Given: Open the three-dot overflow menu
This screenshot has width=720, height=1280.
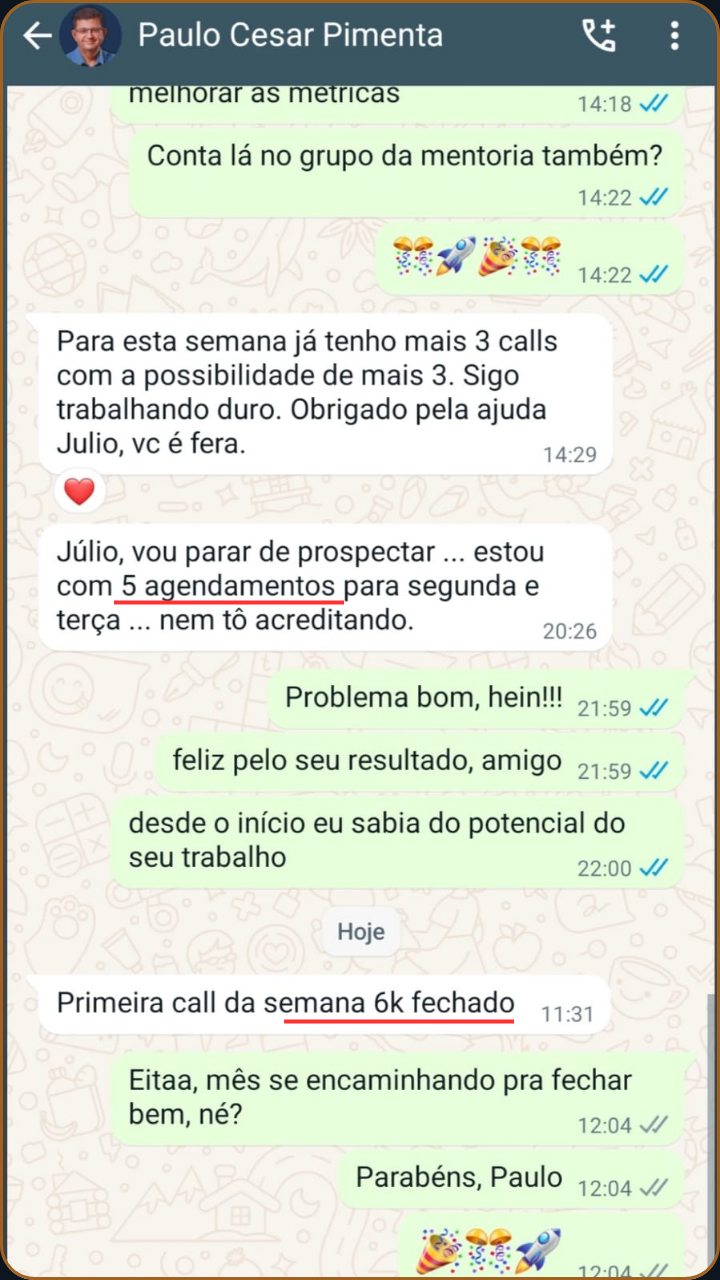Looking at the screenshot, I should [675, 36].
